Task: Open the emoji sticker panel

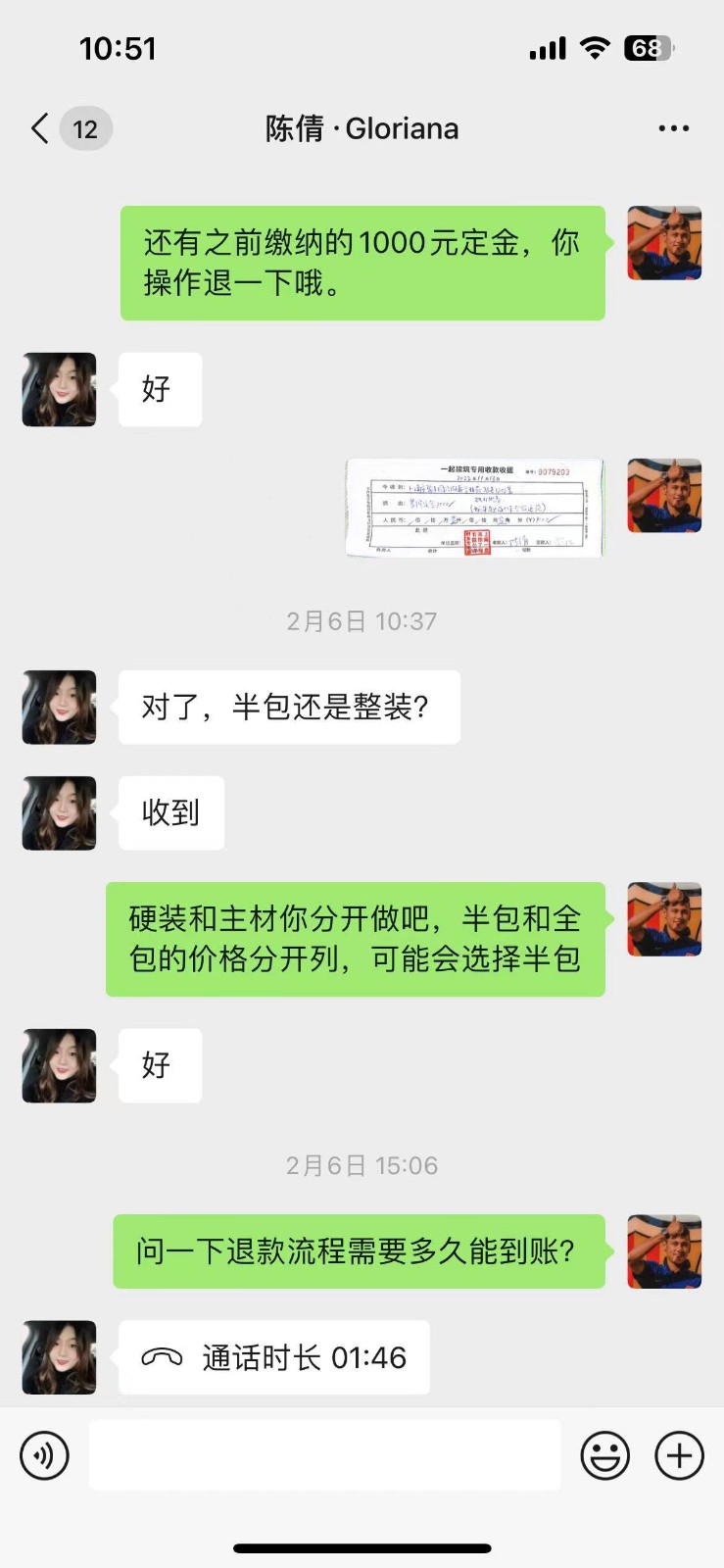Action: tap(604, 1455)
